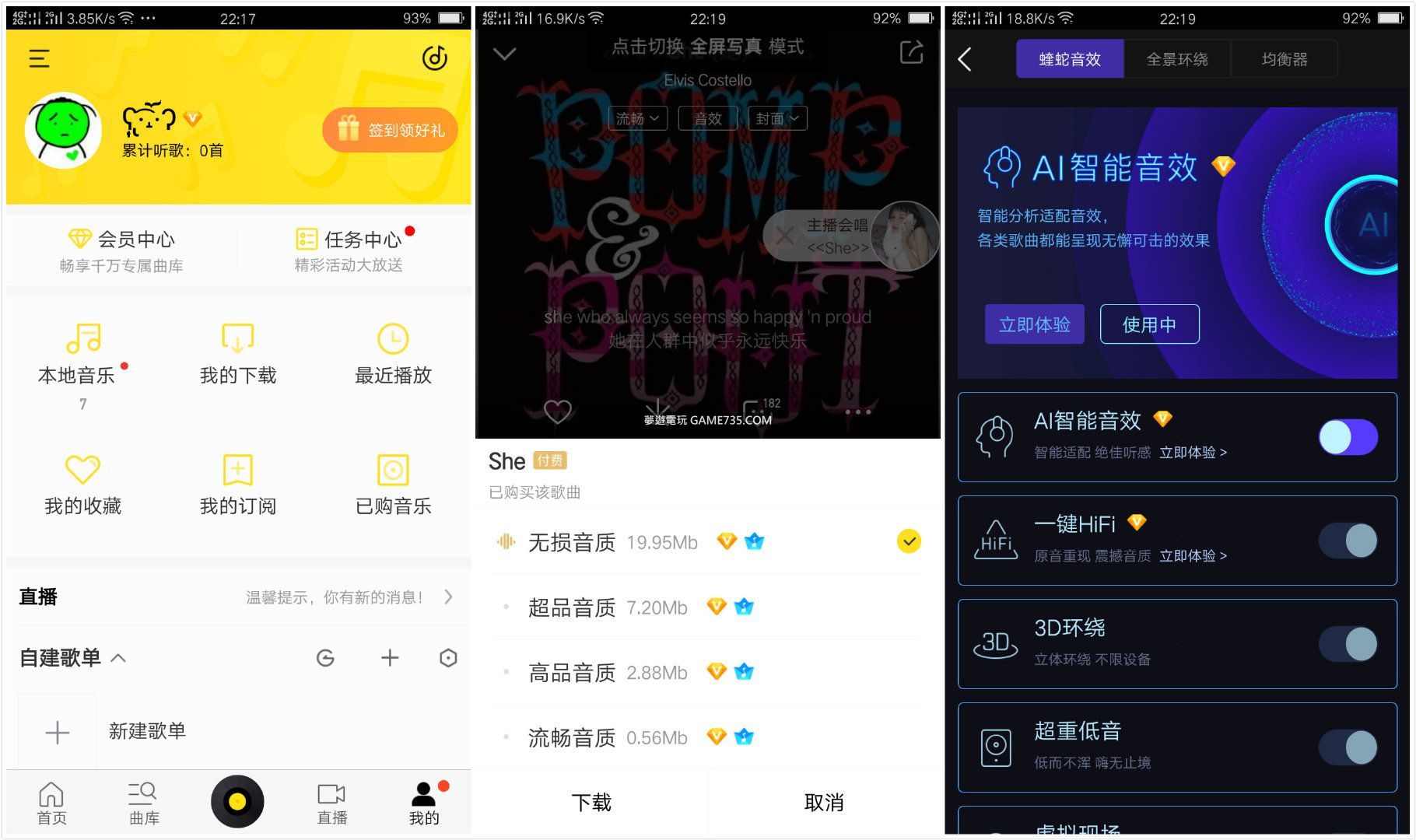1416x840 pixels.
Task: Open 会员中心 member center
Action: click(121, 250)
